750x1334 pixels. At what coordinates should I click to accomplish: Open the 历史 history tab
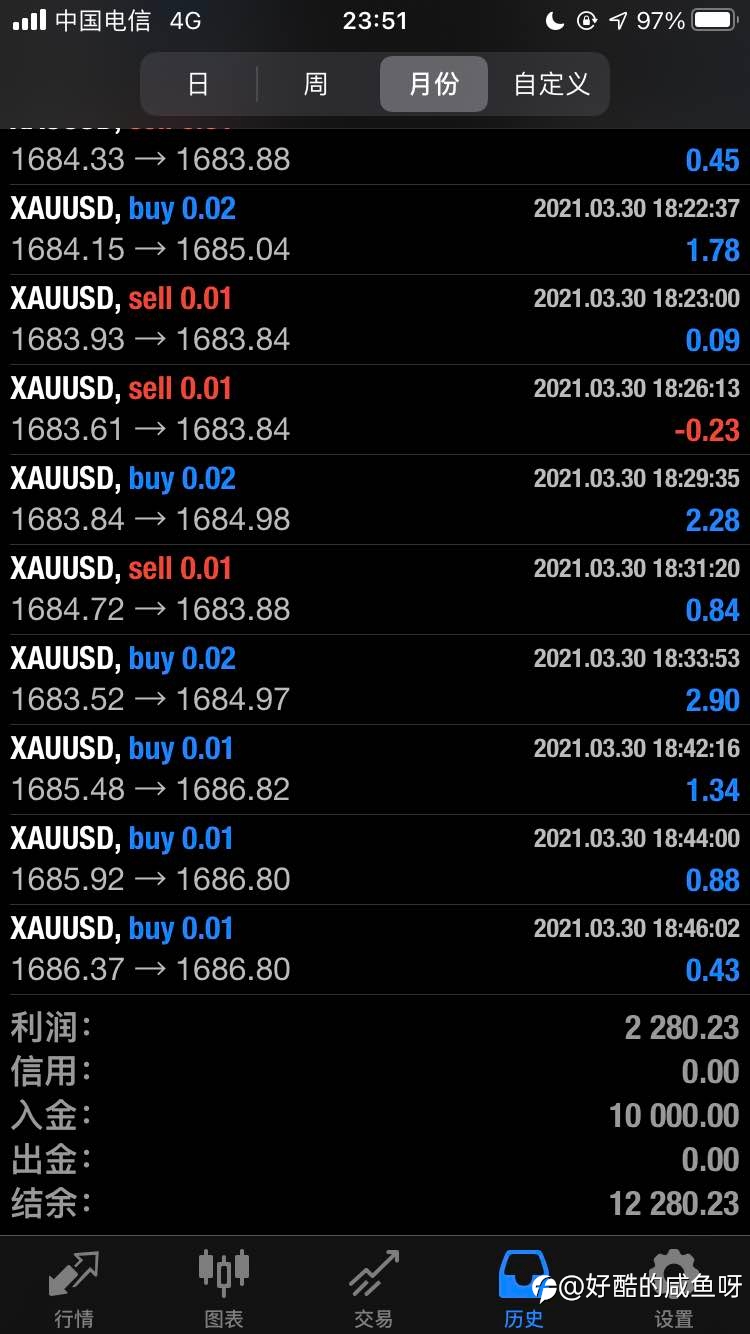pyautogui.click(x=524, y=1288)
